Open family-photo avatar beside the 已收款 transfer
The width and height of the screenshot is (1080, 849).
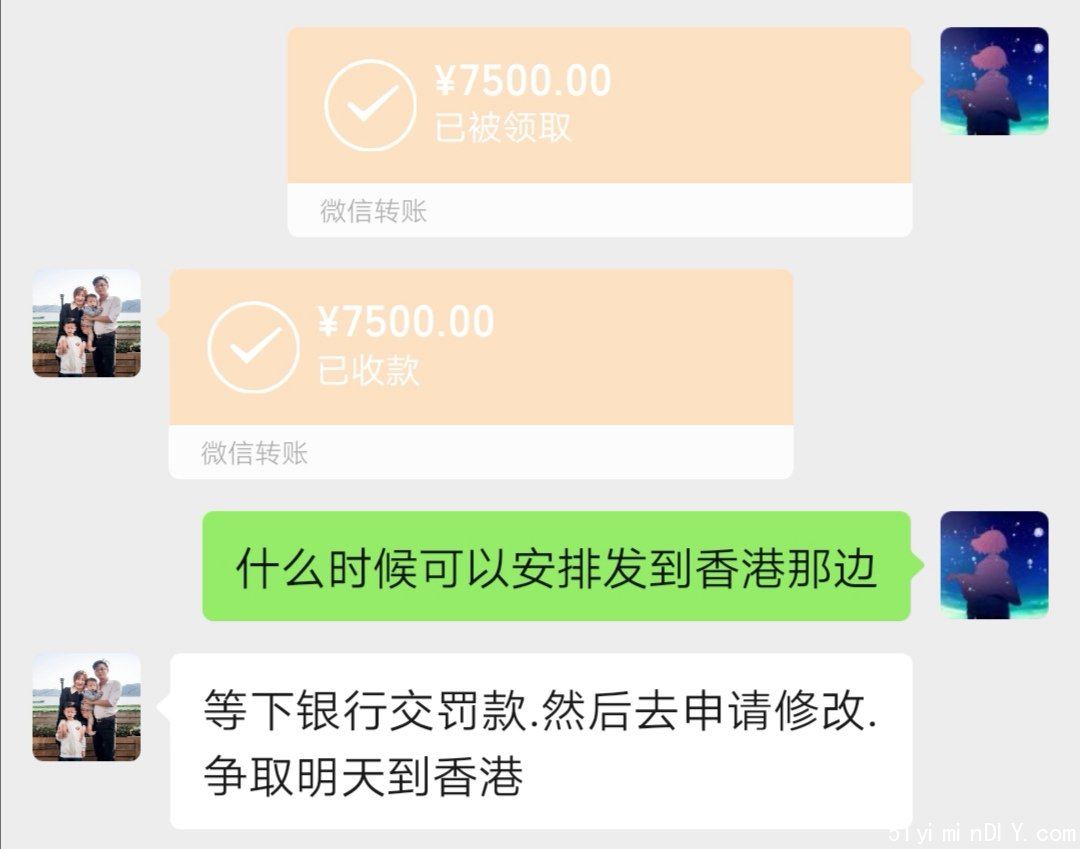(87, 323)
